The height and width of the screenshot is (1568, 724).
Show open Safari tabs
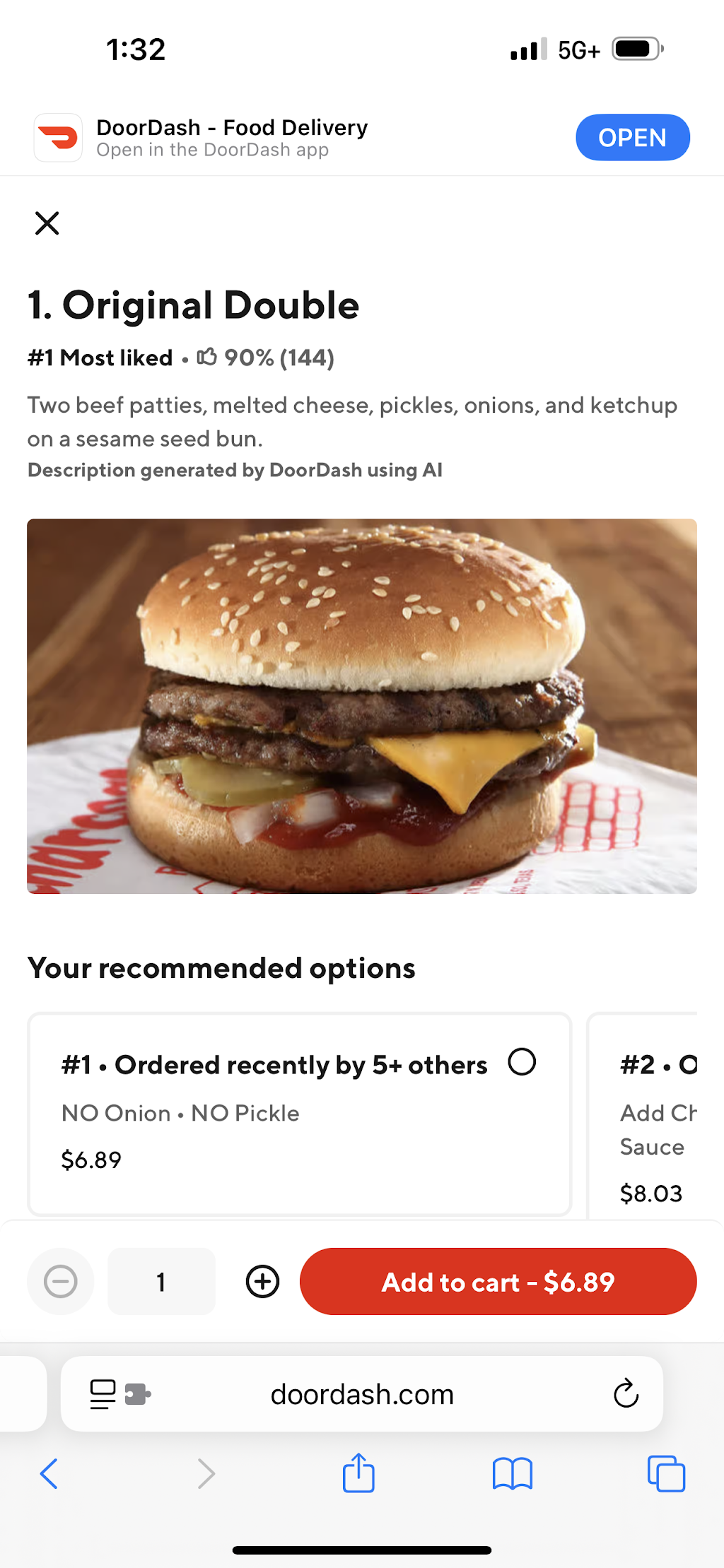(x=666, y=1474)
